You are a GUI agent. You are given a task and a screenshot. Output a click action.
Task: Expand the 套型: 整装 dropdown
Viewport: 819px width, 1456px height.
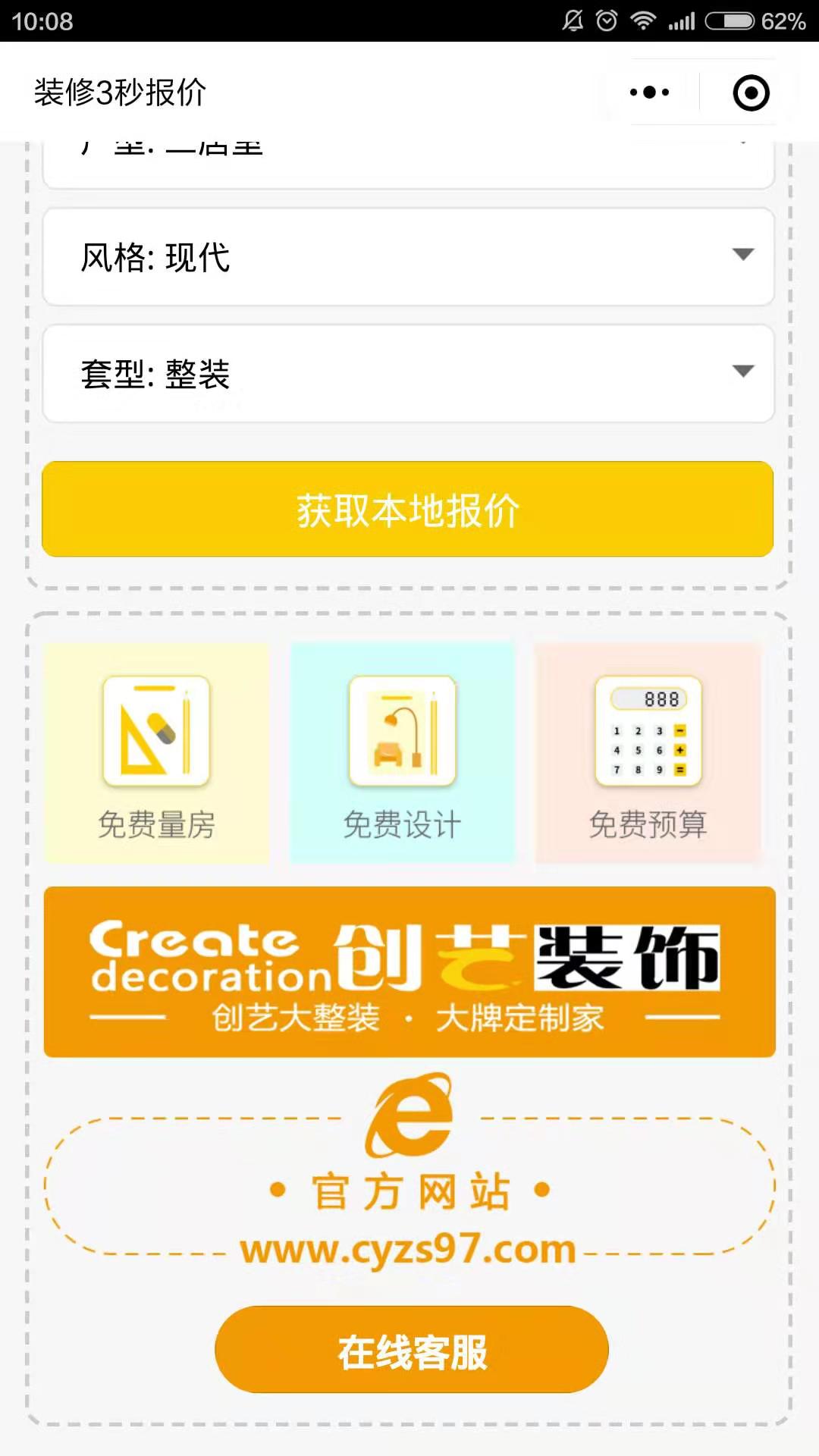coord(409,374)
